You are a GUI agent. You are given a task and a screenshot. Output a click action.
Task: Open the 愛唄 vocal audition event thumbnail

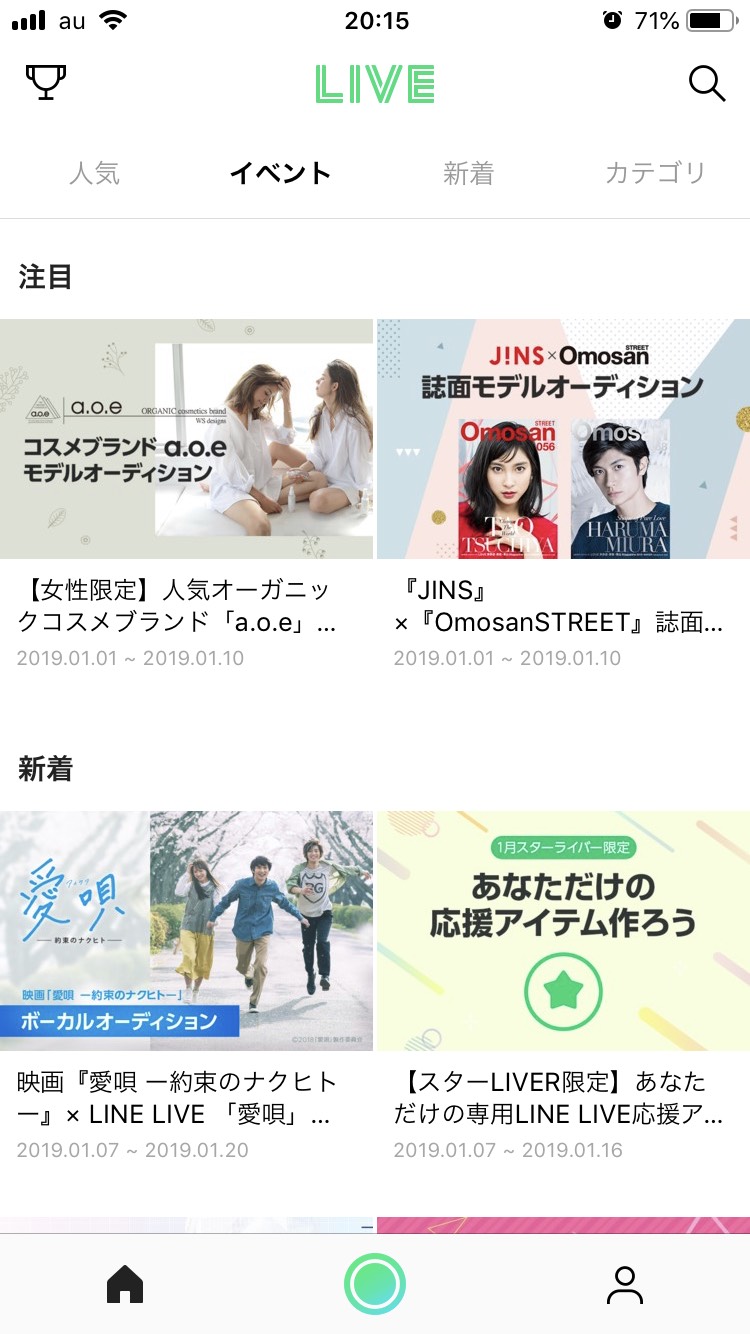[187, 931]
